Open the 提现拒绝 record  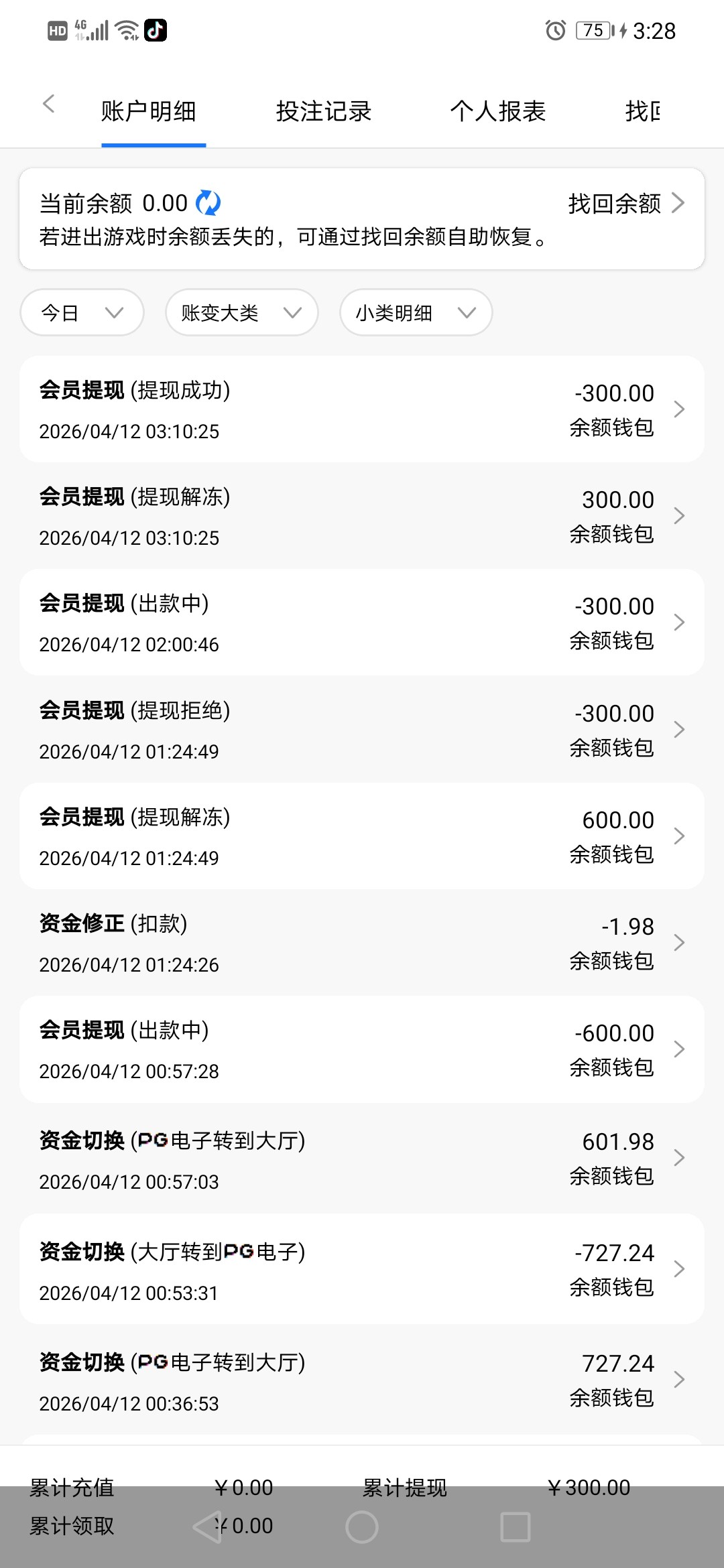tap(362, 729)
